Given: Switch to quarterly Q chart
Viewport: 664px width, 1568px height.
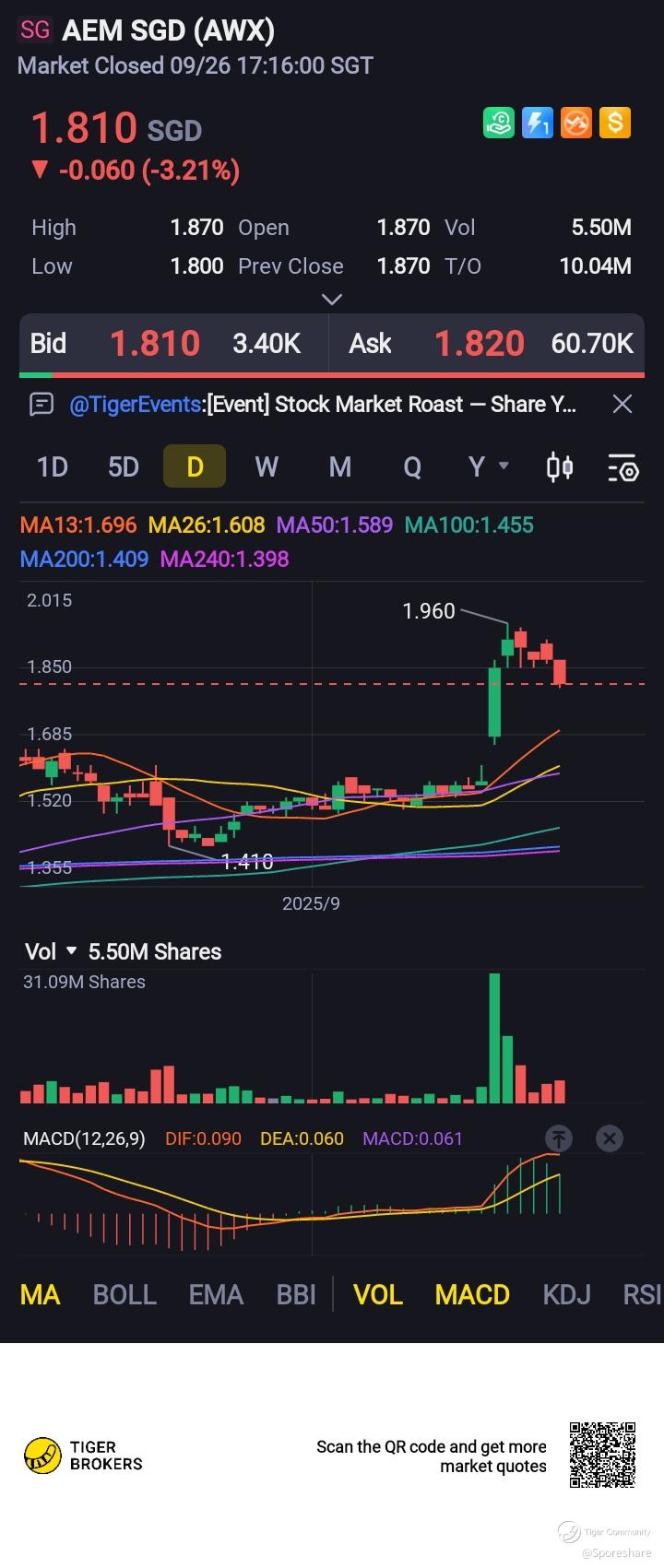Looking at the screenshot, I should (412, 466).
